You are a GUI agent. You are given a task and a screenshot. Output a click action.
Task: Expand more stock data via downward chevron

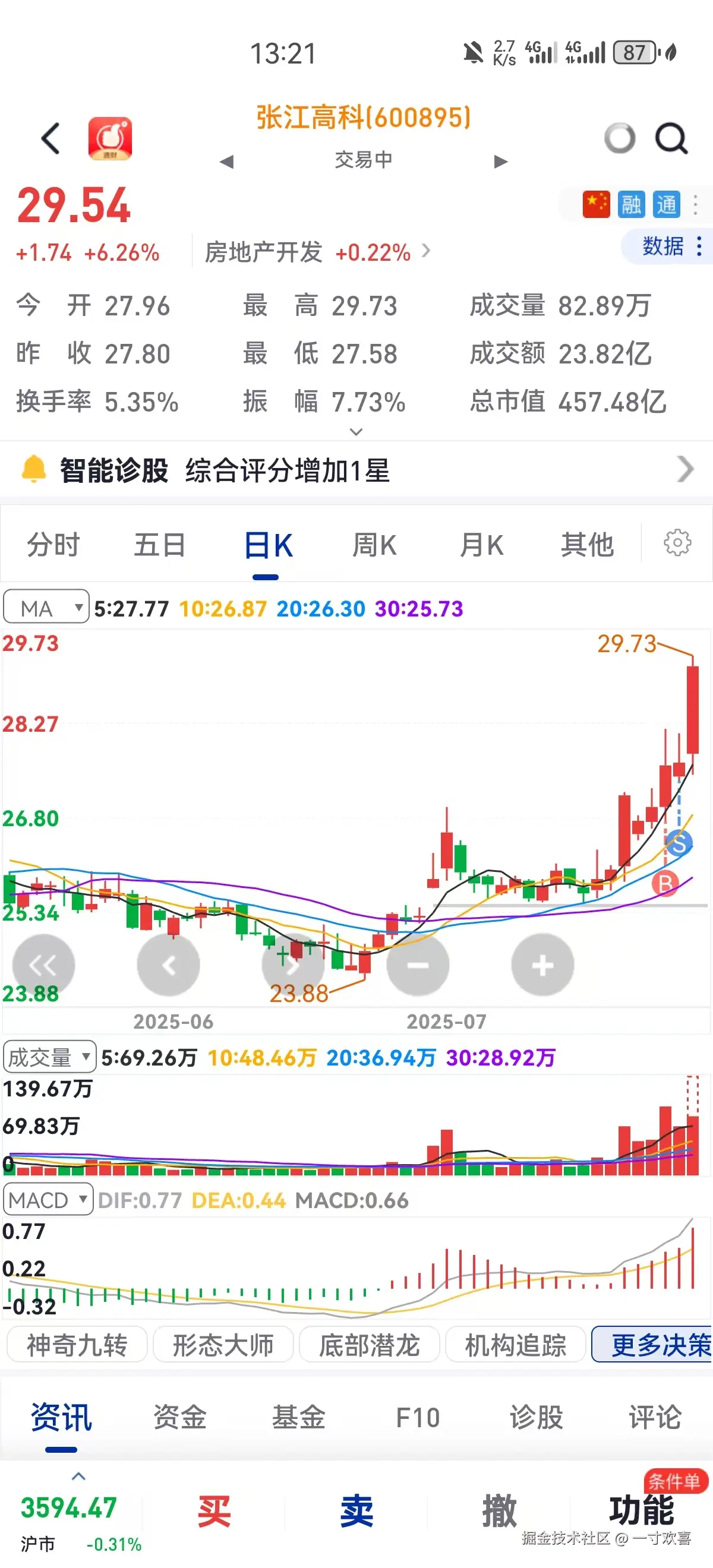[x=356, y=431]
